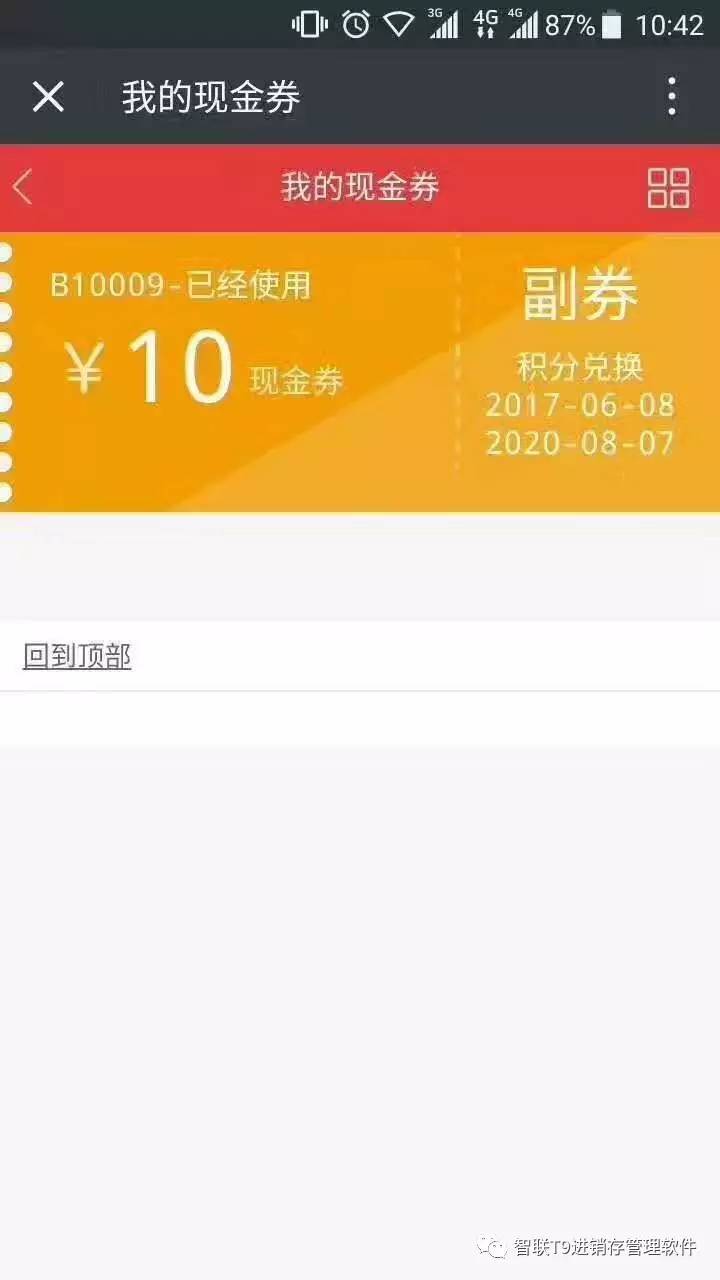
Task: Open the three-dot overflow menu
Action: pyautogui.click(x=672, y=97)
